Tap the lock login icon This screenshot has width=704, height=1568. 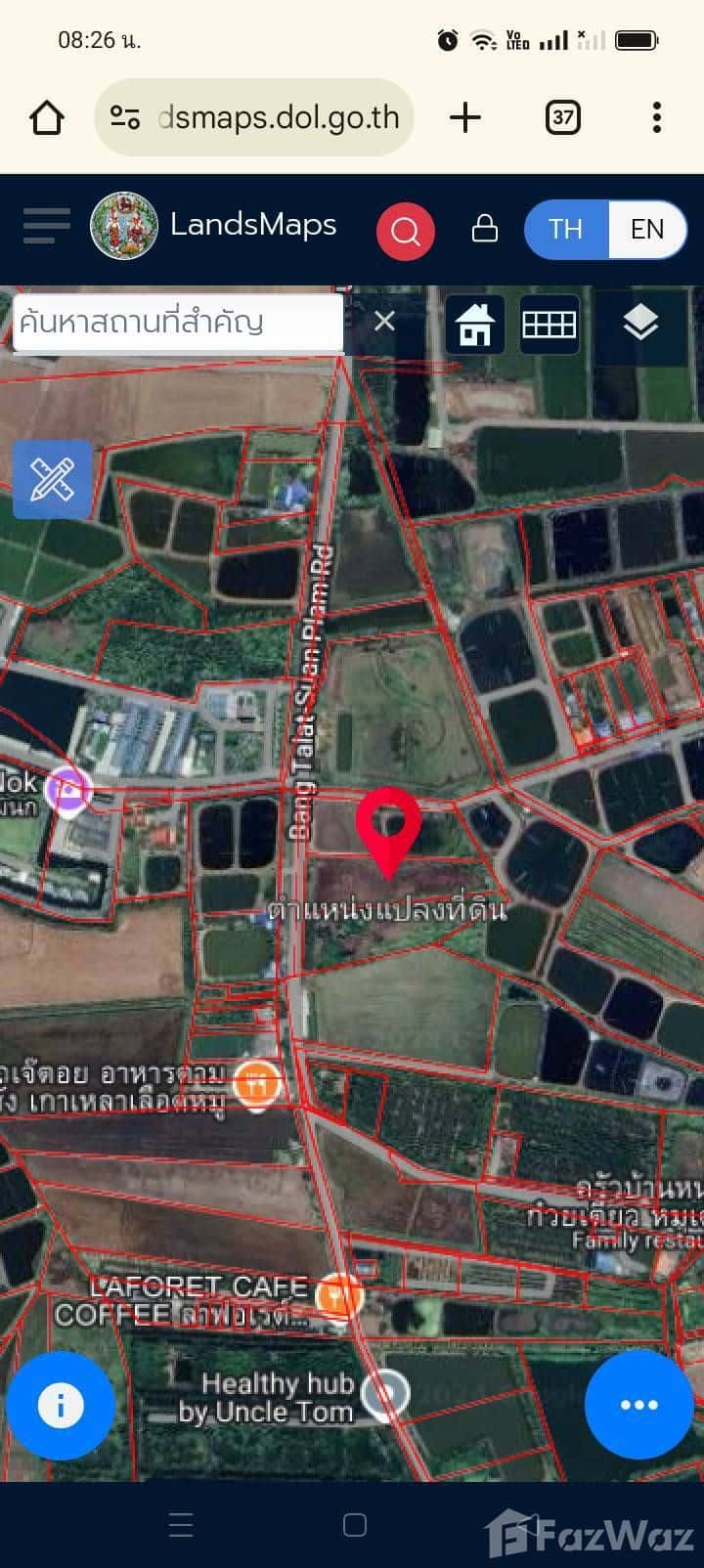484,229
